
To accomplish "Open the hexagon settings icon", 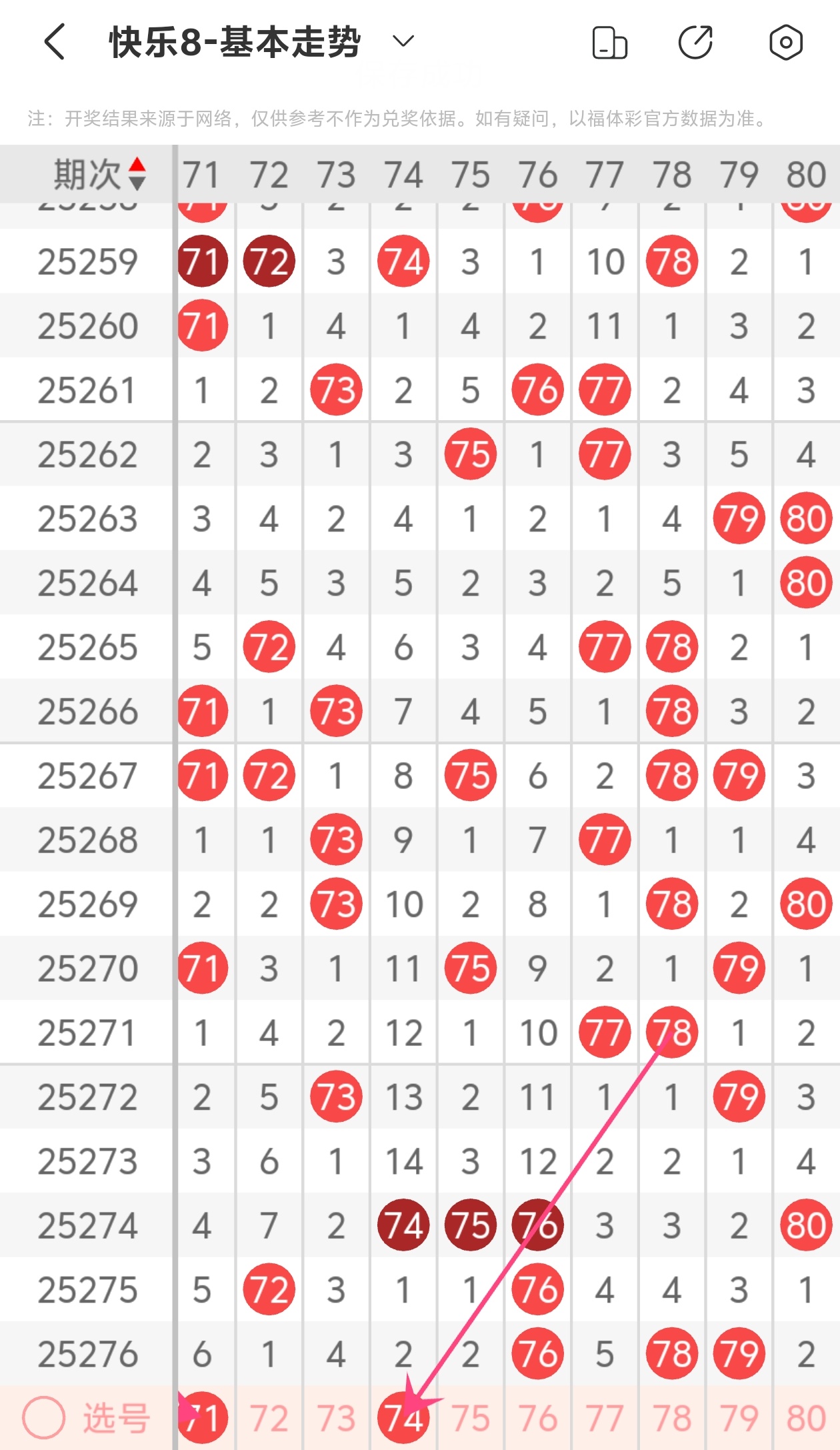I will 785,43.
